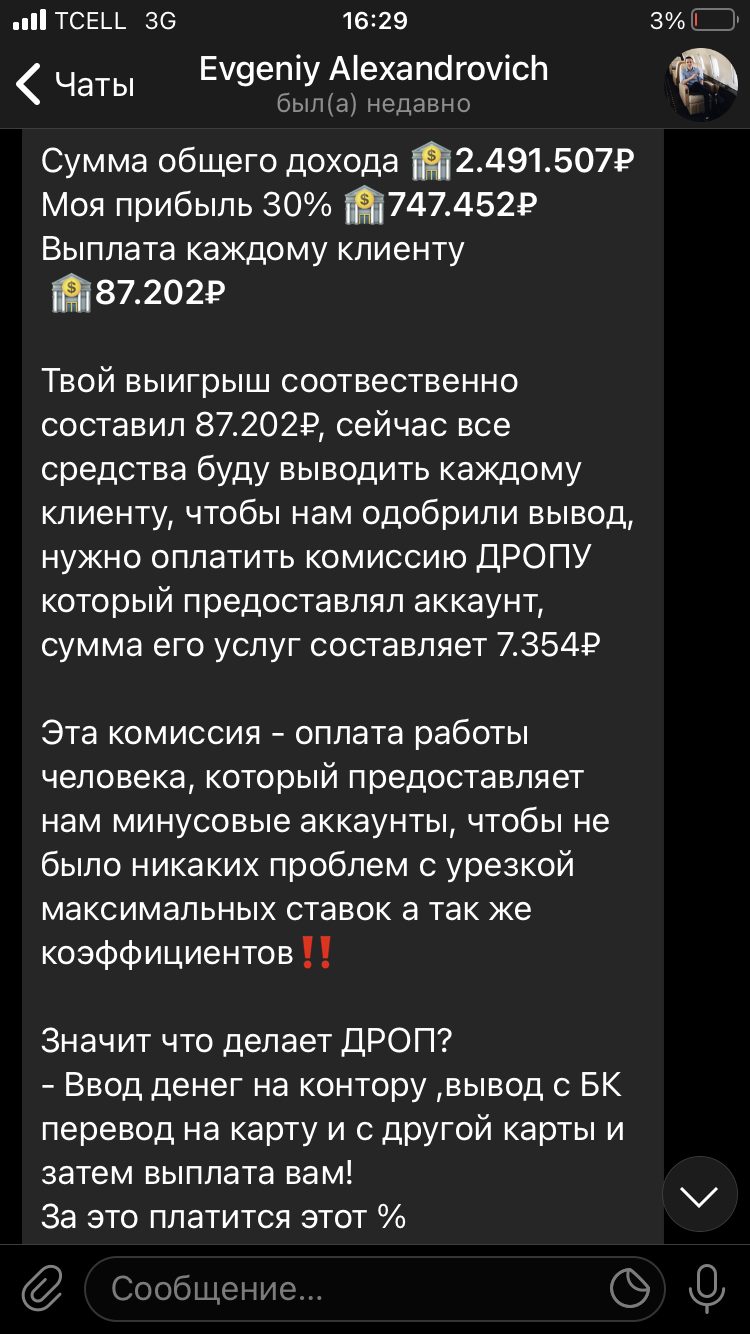Go back to Чаты list
This screenshot has height=1334, width=750.
(75, 85)
